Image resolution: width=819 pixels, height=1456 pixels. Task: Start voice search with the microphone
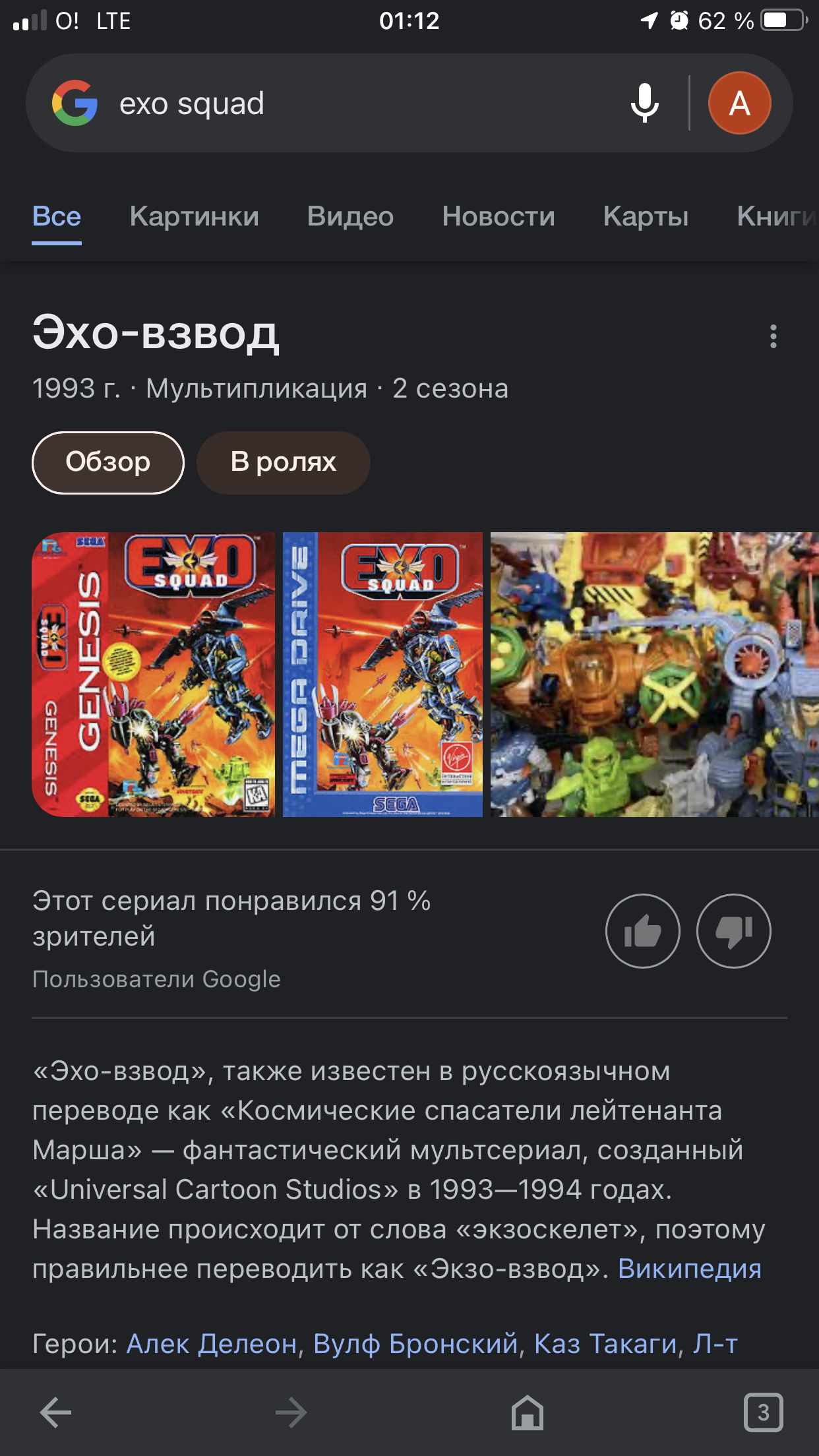[x=644, y=104]
